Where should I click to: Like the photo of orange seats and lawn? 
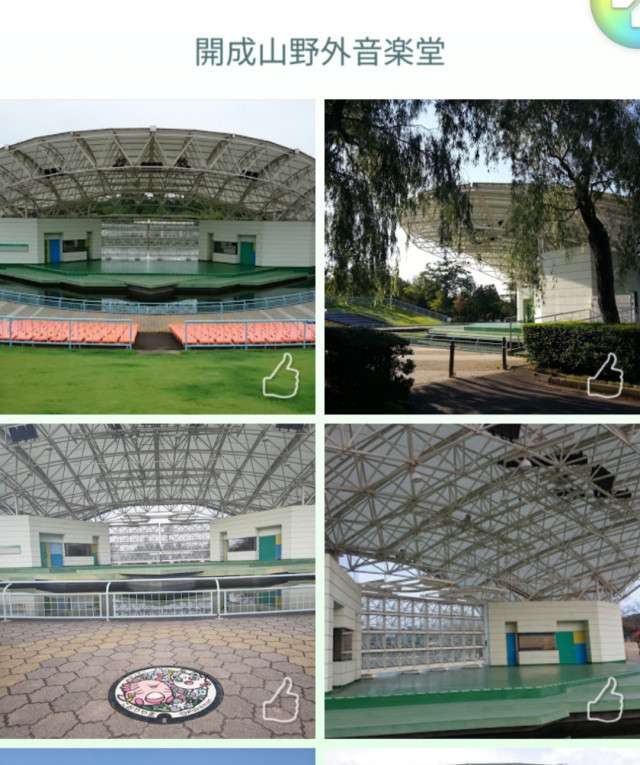[x=281, y=375]
